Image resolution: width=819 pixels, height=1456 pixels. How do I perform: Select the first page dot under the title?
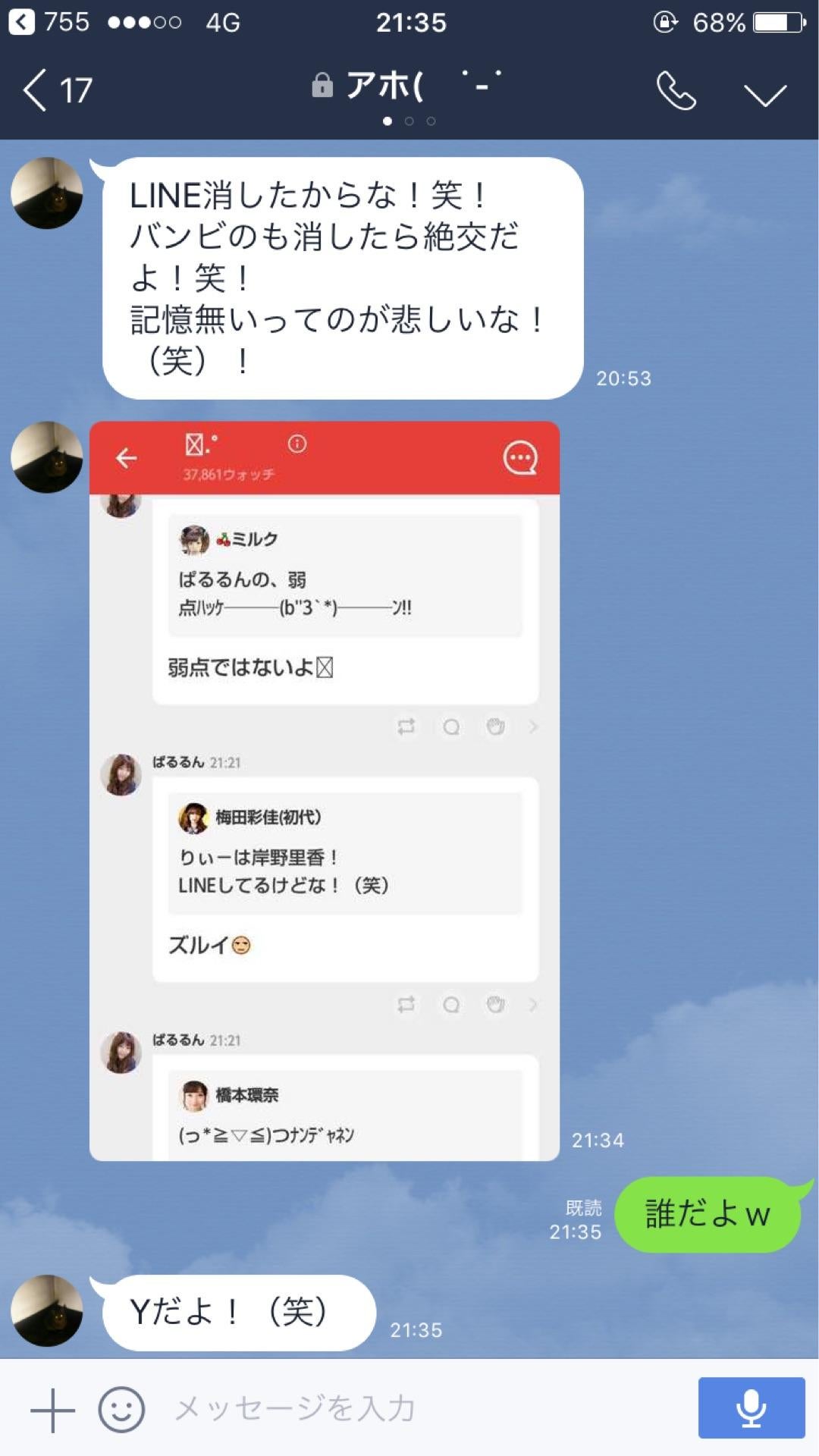click(387, 119)
